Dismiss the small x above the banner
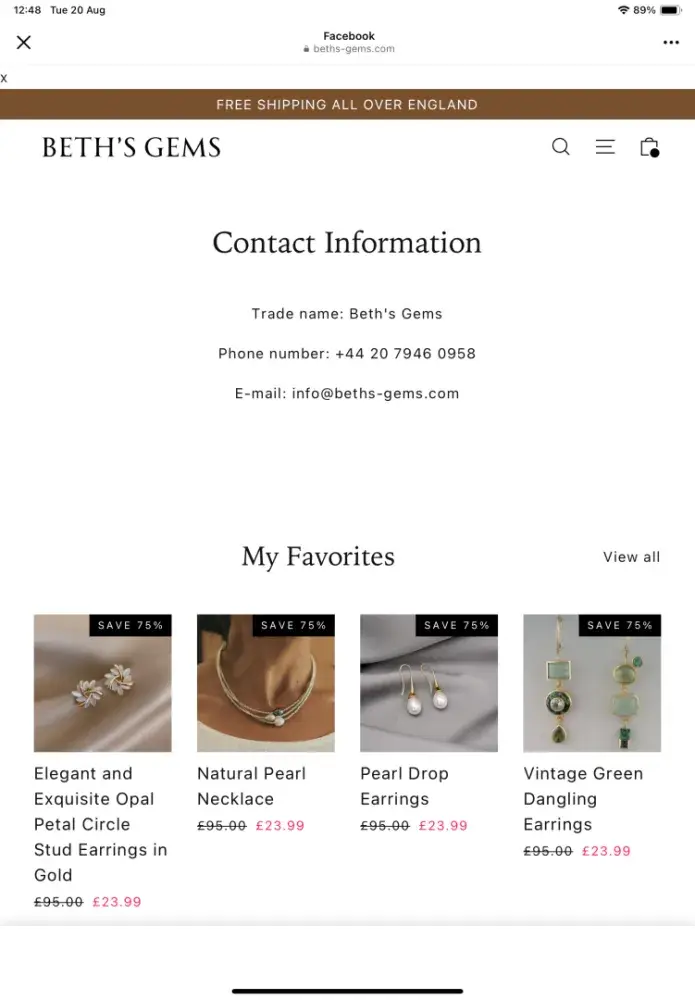This screenshot has width=695, height=1000. pos(4,78)
